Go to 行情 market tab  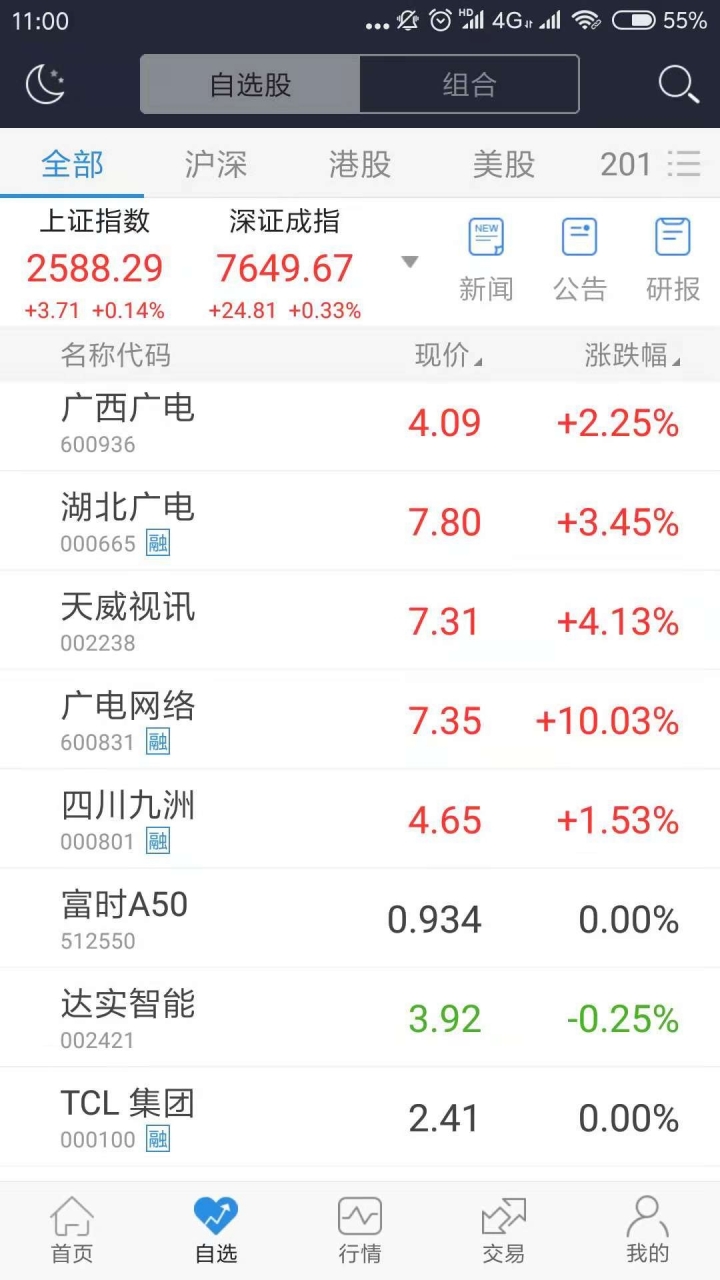360,1231
